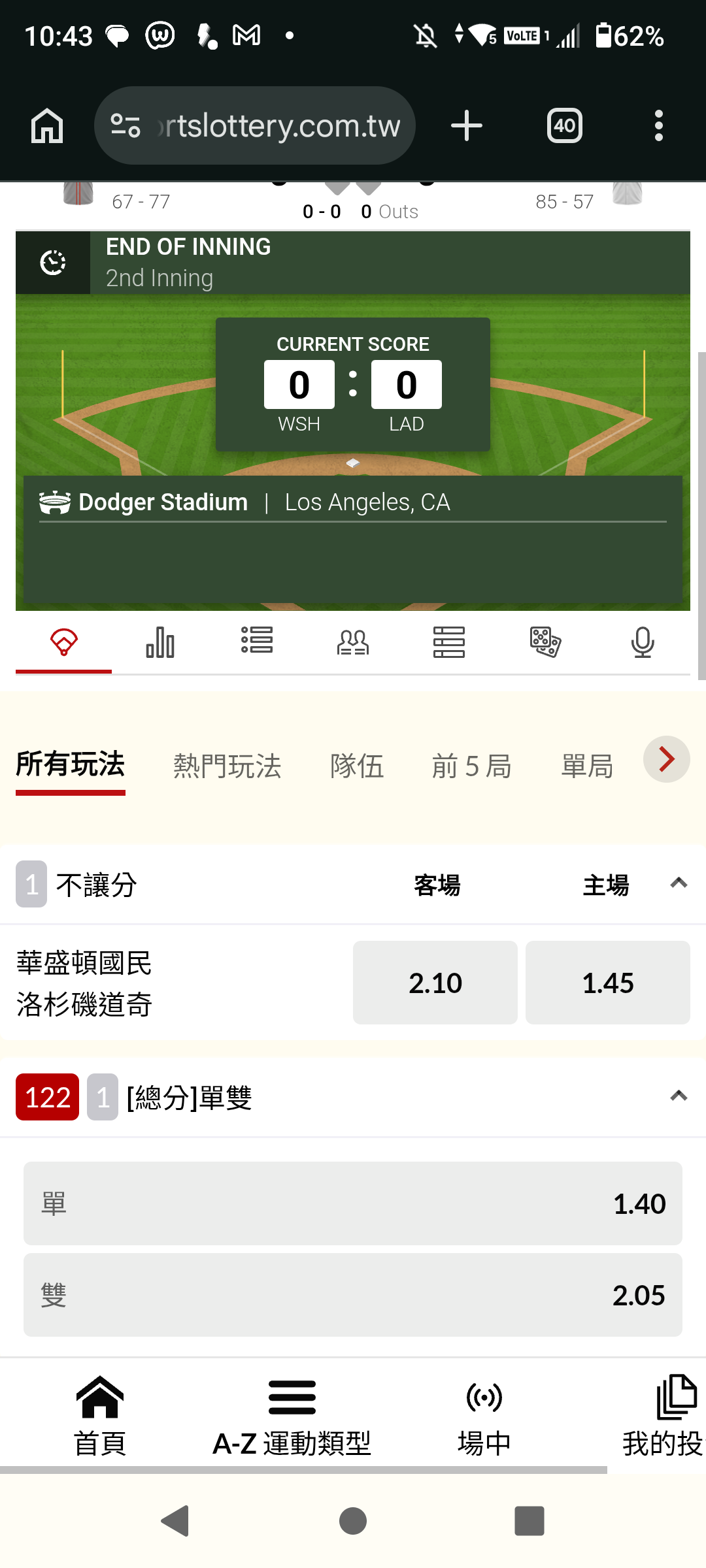This screenshot has height=1568, width=706.
Task: Pick away team odds 2.10
Action: [x=435, y=983]
